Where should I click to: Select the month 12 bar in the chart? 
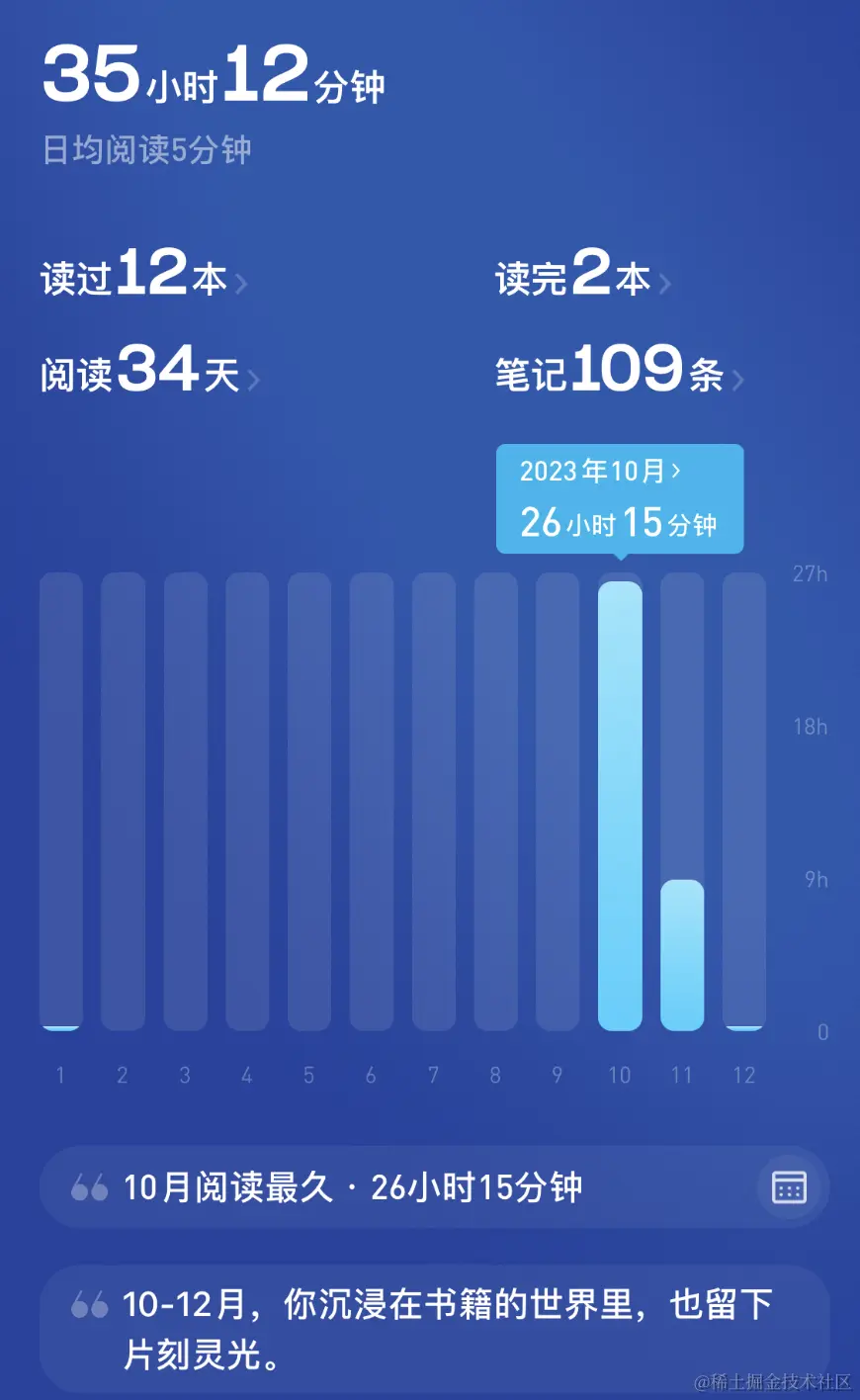744,801
